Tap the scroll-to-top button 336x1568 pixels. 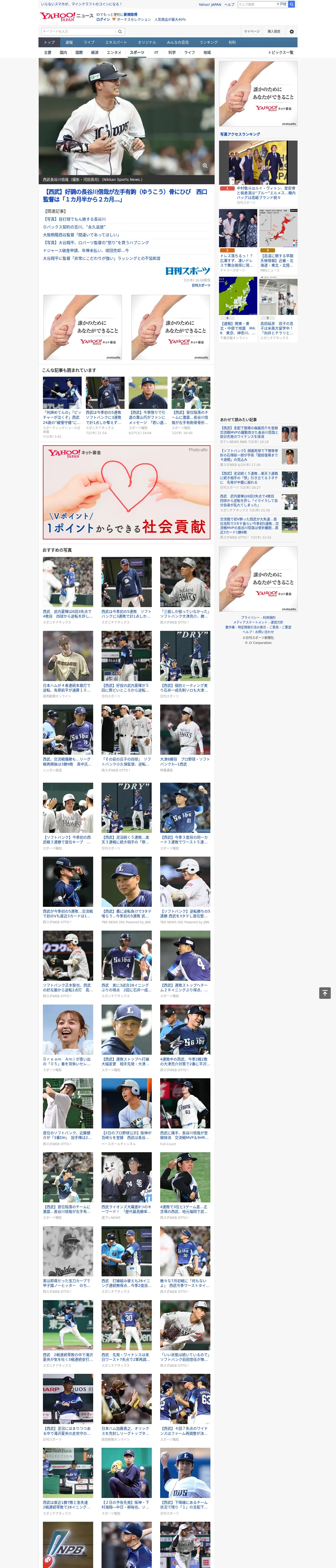[x=325, y=993]
